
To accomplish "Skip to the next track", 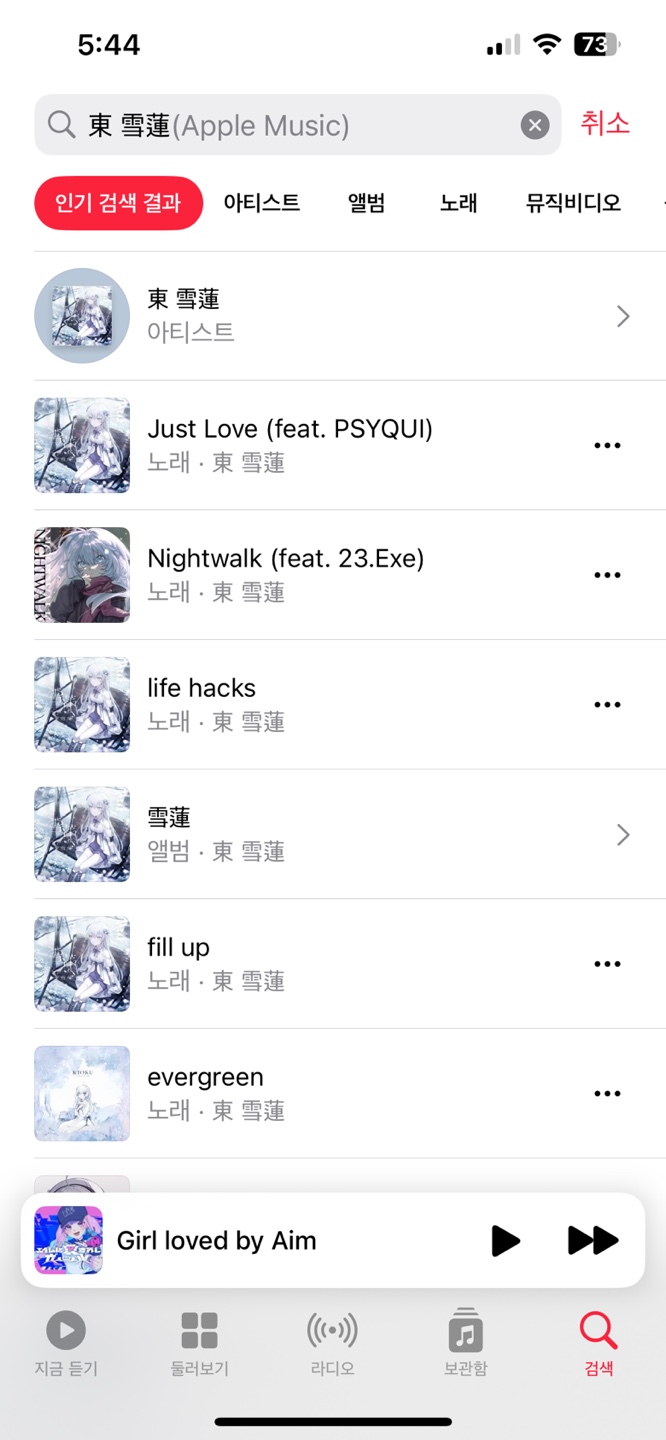I will [x=593, y=1241].
